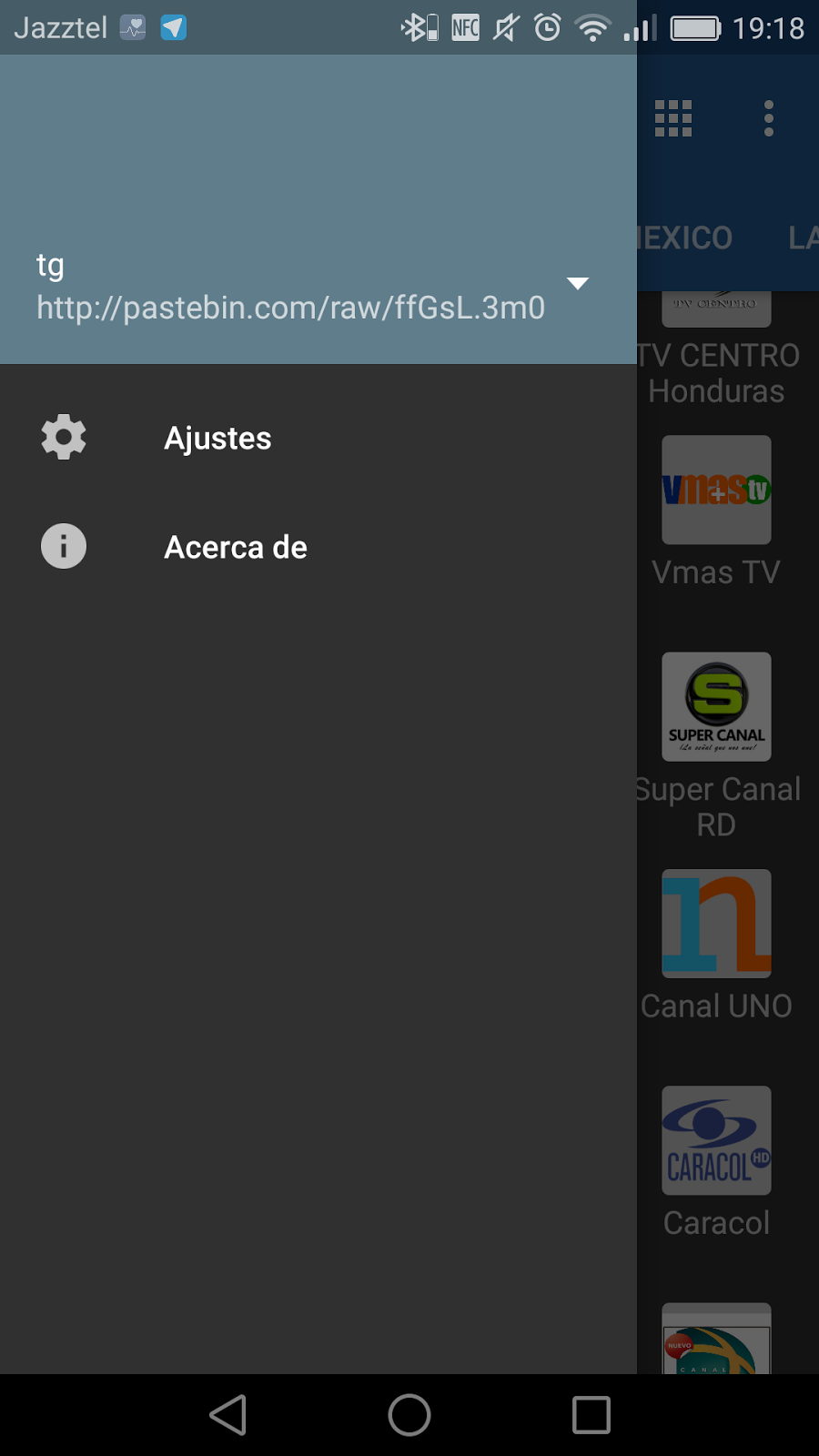Open Ajustes settings

click(218, 438)
